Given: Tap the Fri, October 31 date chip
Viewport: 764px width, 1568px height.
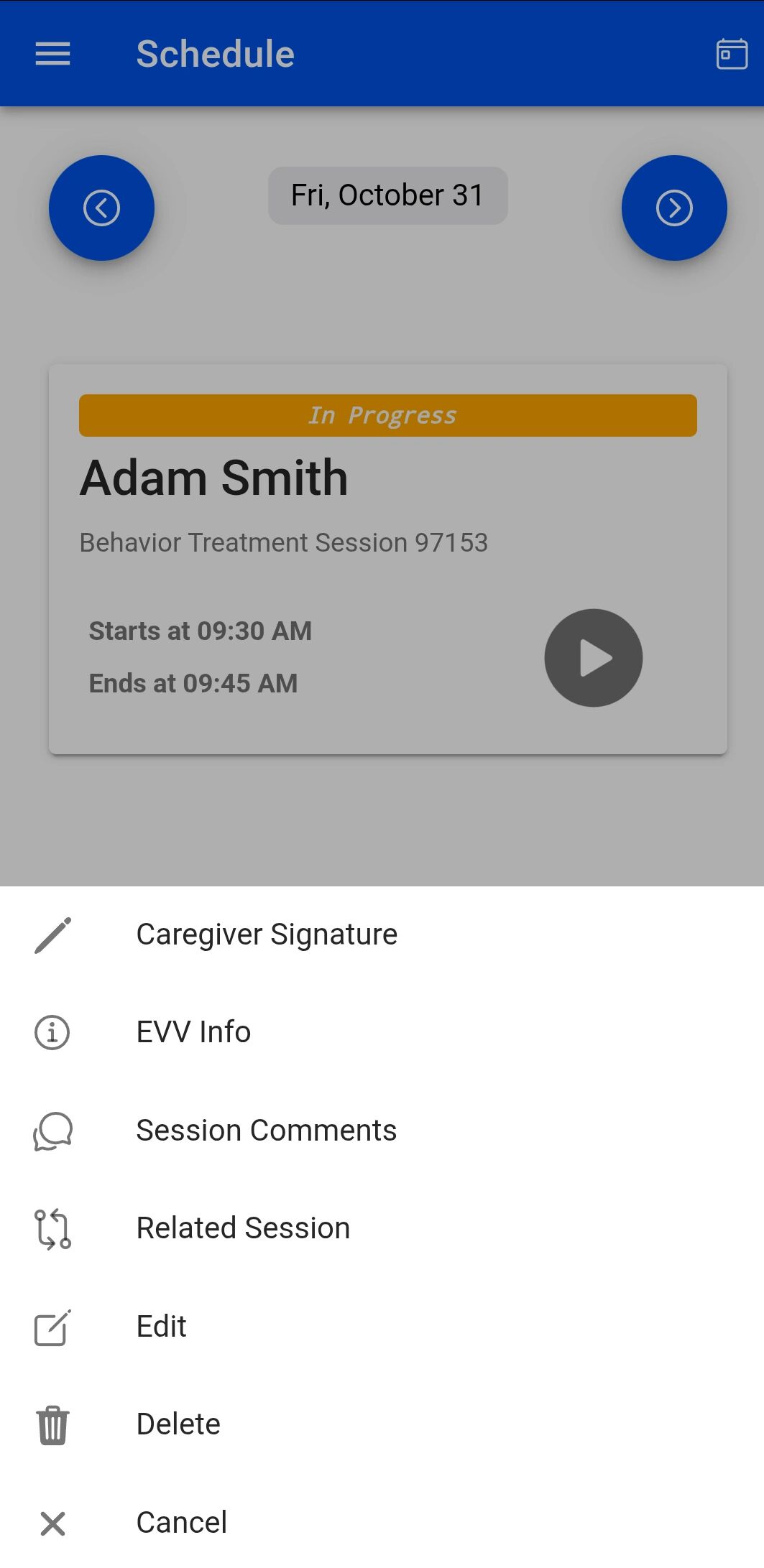Looking at the screenshot, I should click(387, 195).
